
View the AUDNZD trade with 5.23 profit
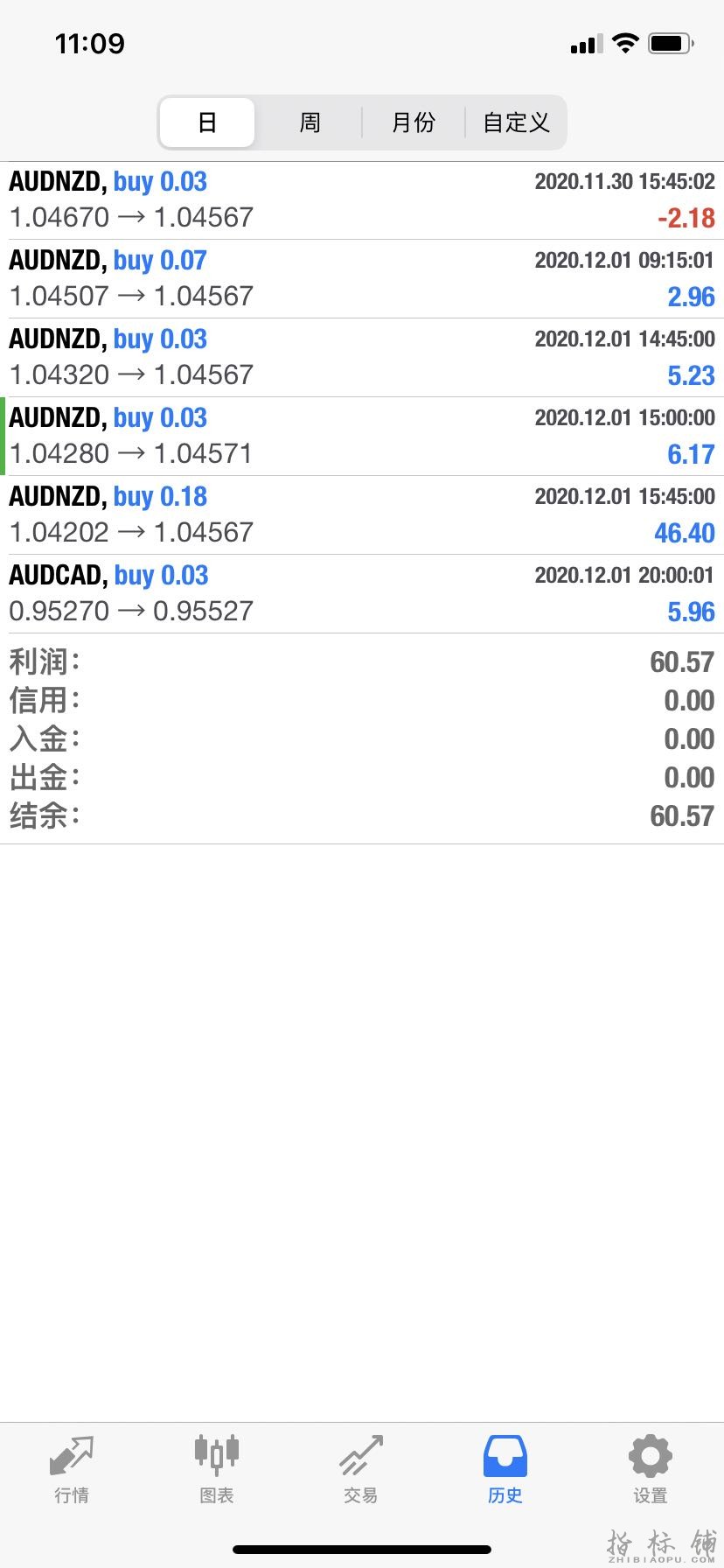coord(362,358)
